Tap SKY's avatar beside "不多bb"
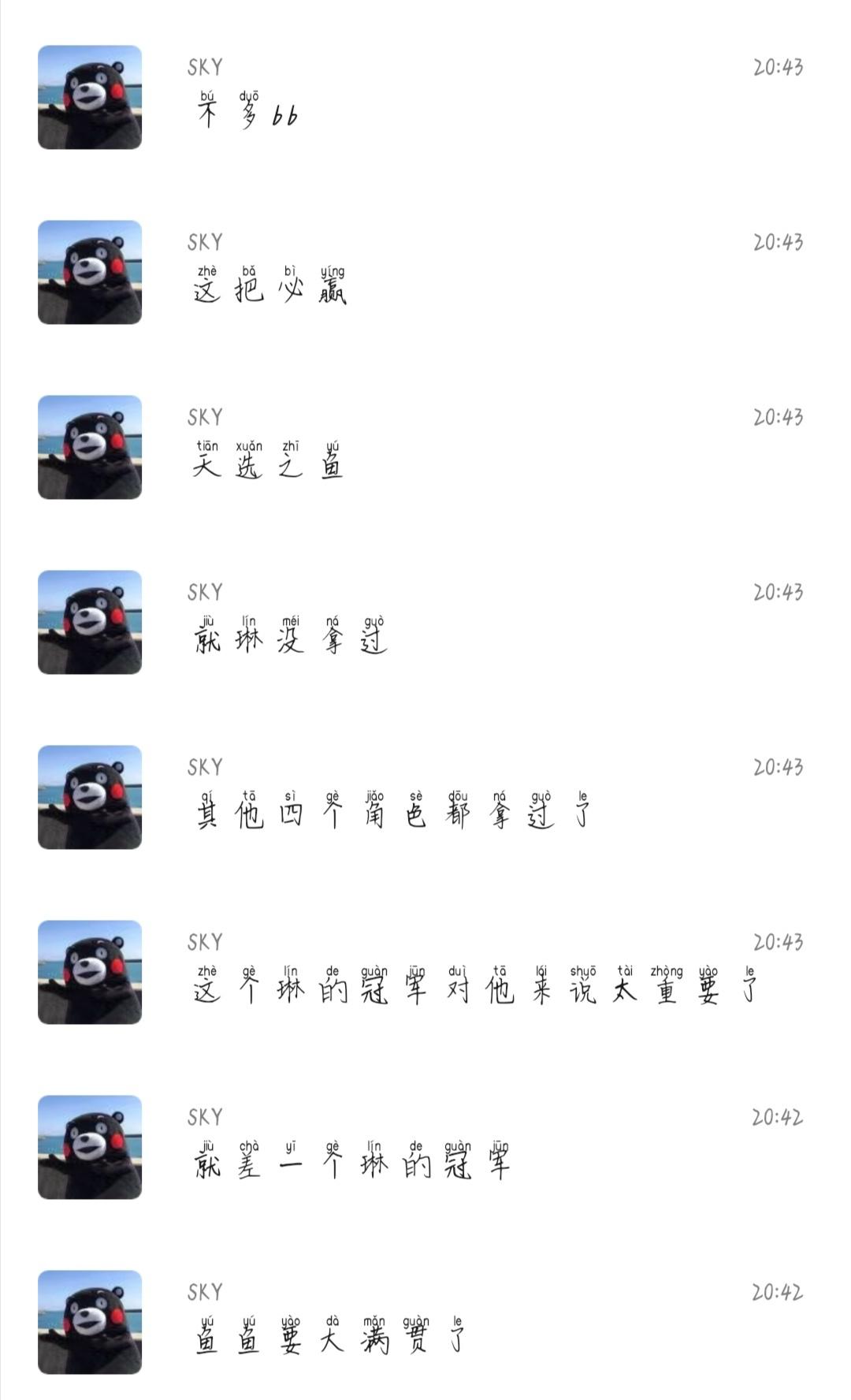This screenshot has height=1400, width=851. tap(90, 97)
